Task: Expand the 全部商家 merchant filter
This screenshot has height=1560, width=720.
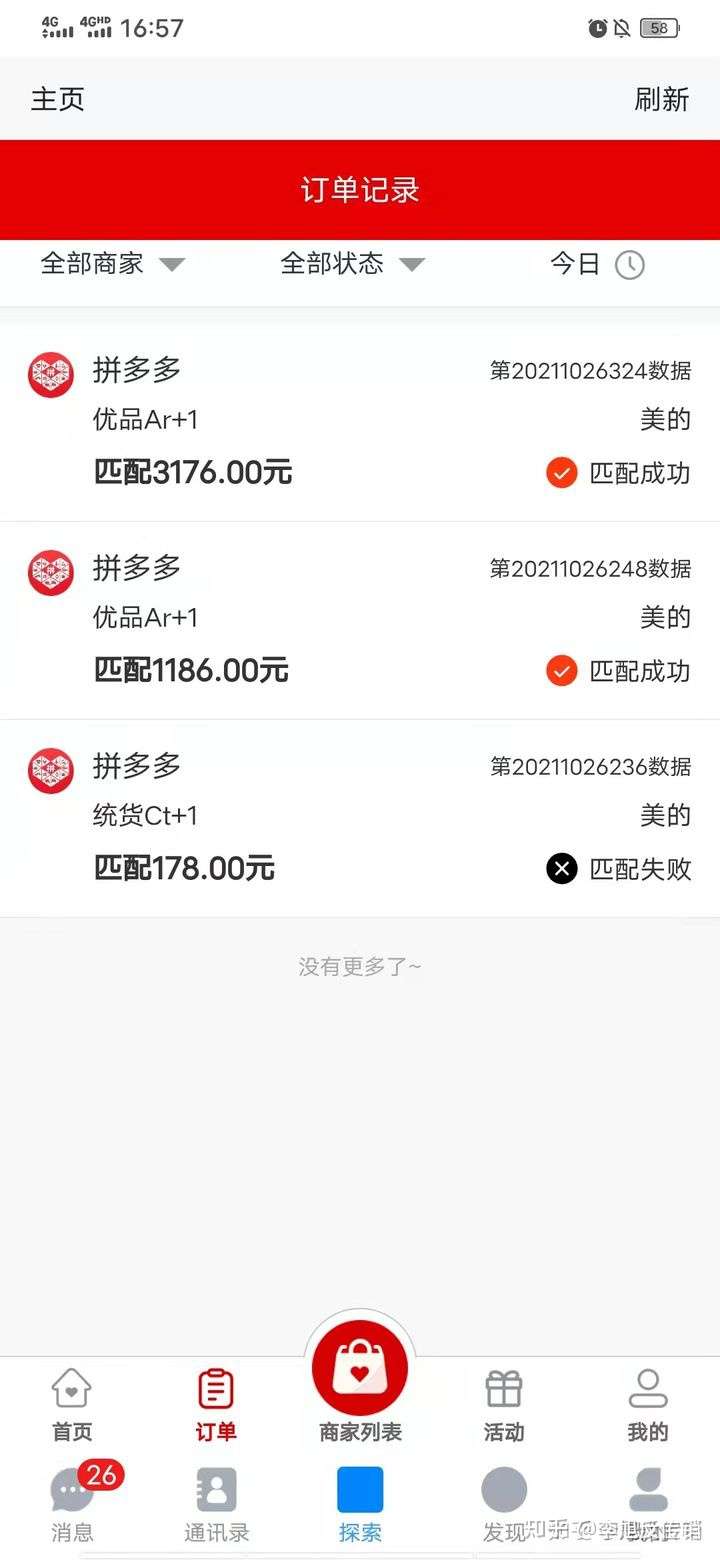Action: [x=112, y=264]
